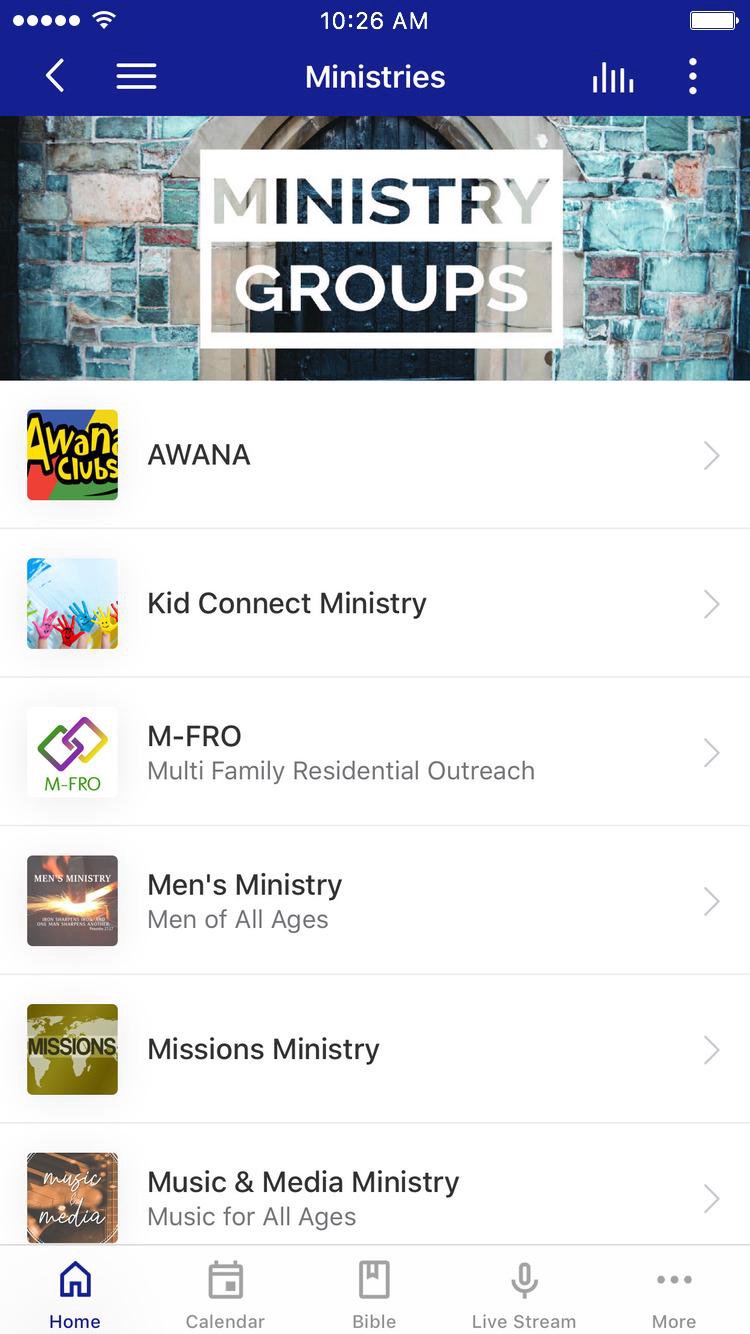Switch to the Home tab
750x1334 pixels.
point(75,1294)
